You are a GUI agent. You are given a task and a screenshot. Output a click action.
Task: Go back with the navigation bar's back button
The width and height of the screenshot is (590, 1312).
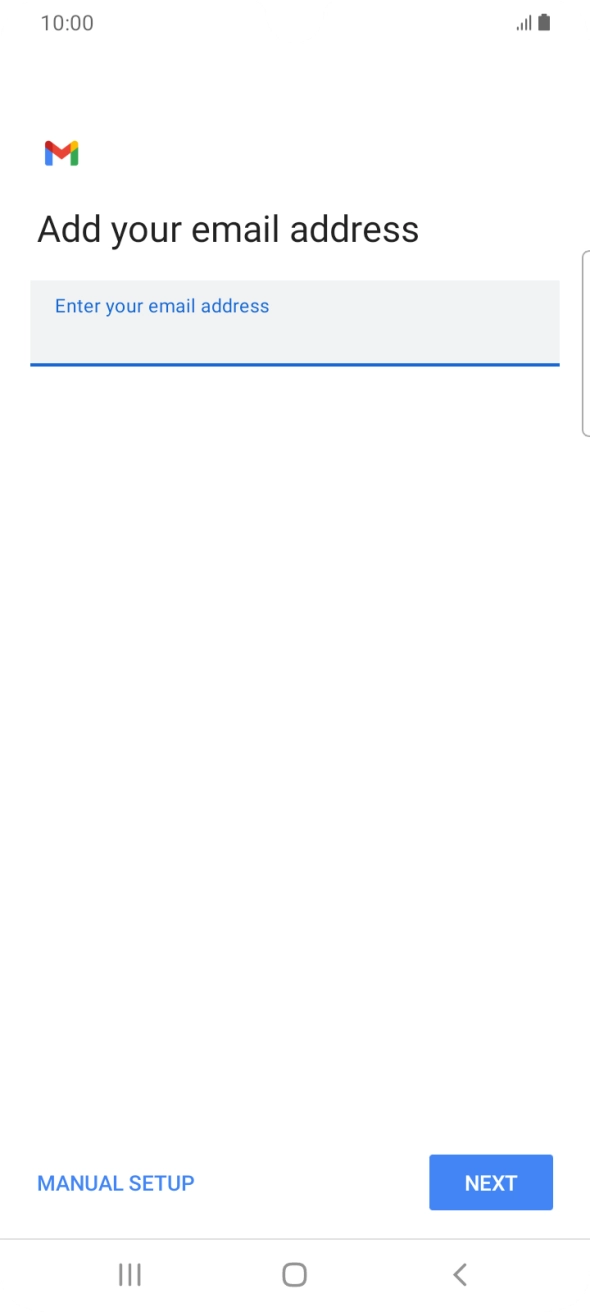point(460,1274)
